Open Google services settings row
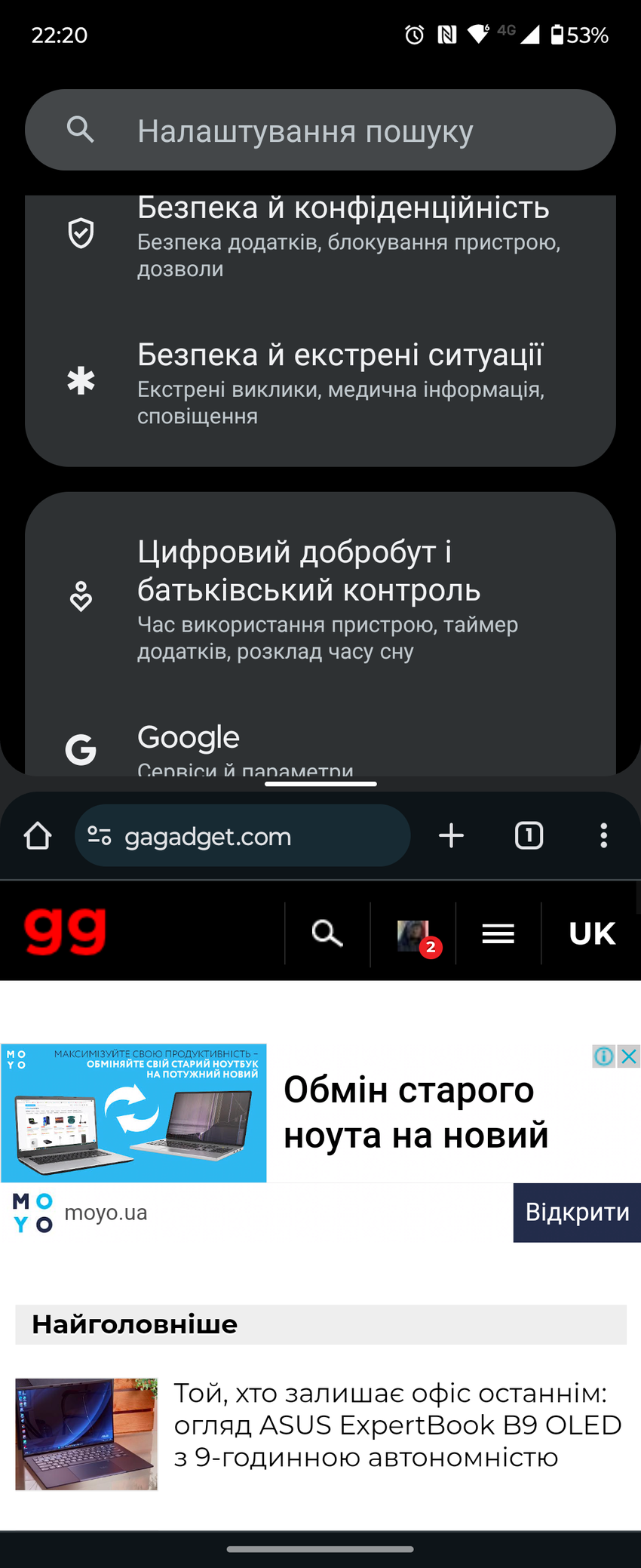This screenshot has width=641, height=1568. pos(320,747)
